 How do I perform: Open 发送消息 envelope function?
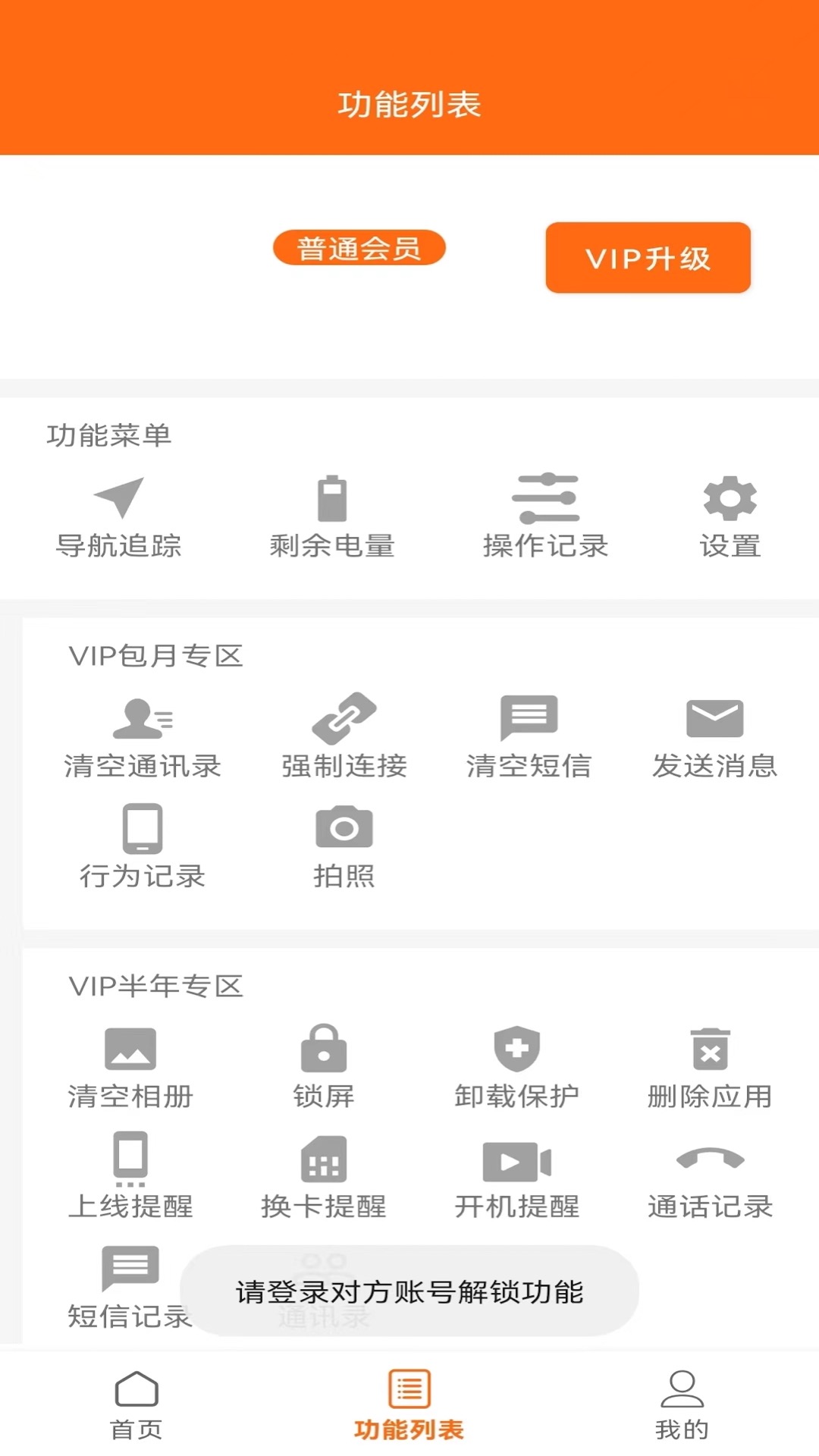click(714, 736)
